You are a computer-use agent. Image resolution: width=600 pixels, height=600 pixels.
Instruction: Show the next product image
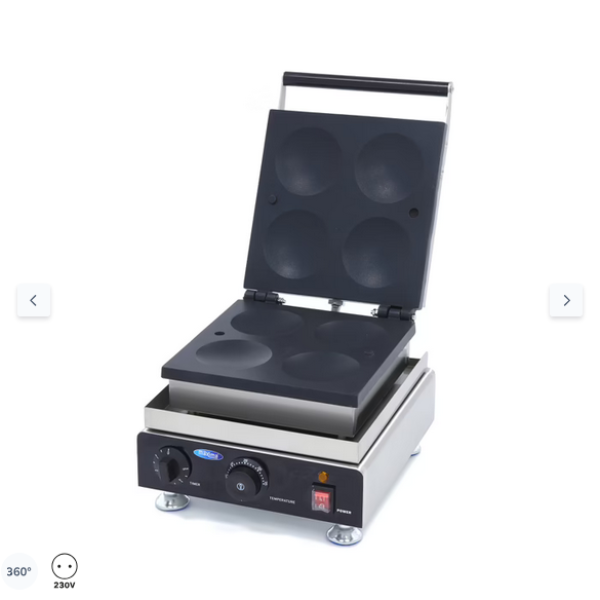pyautogui.click(x=566, y=300)
